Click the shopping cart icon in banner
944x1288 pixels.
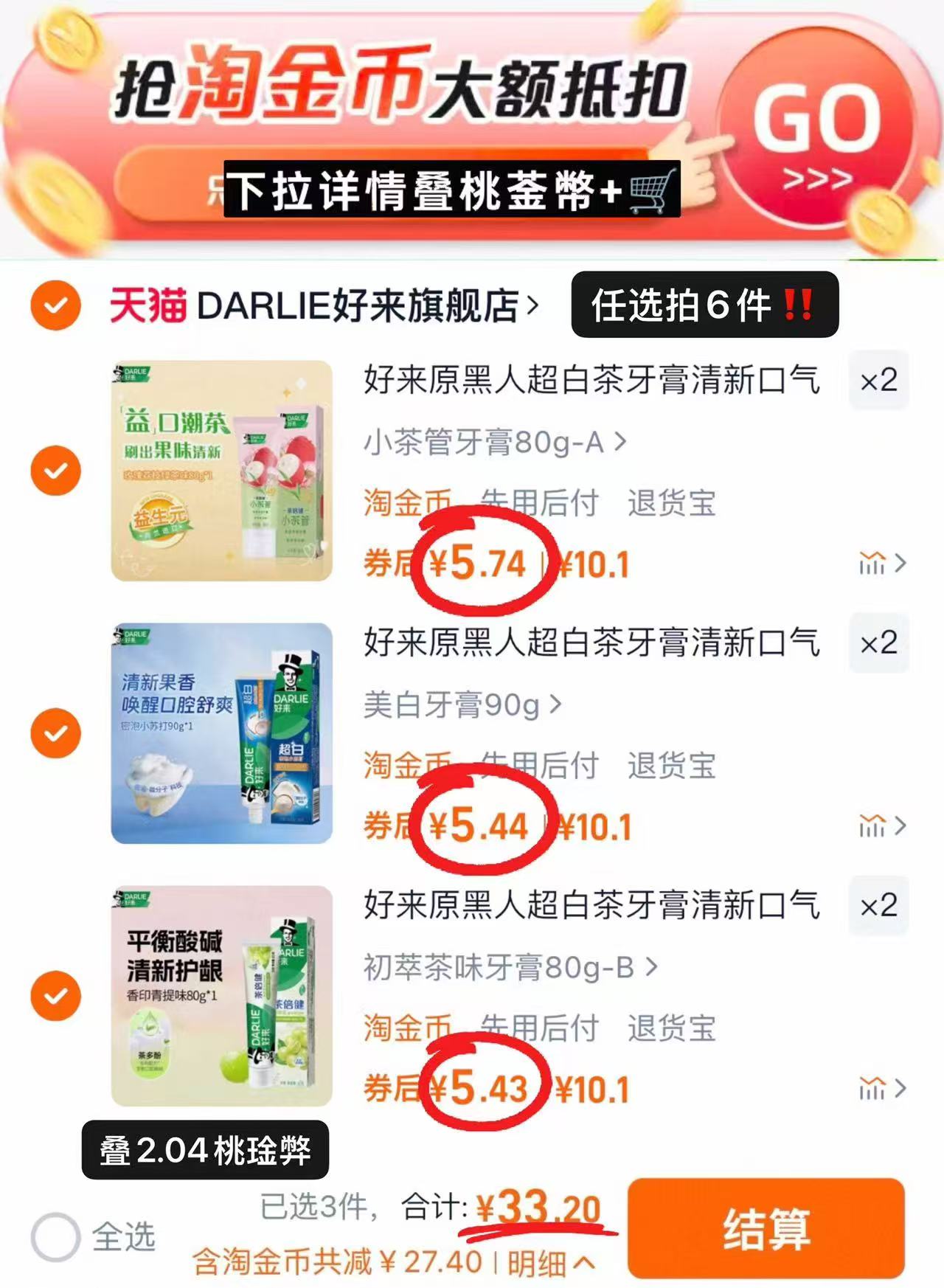click(649, 190)
